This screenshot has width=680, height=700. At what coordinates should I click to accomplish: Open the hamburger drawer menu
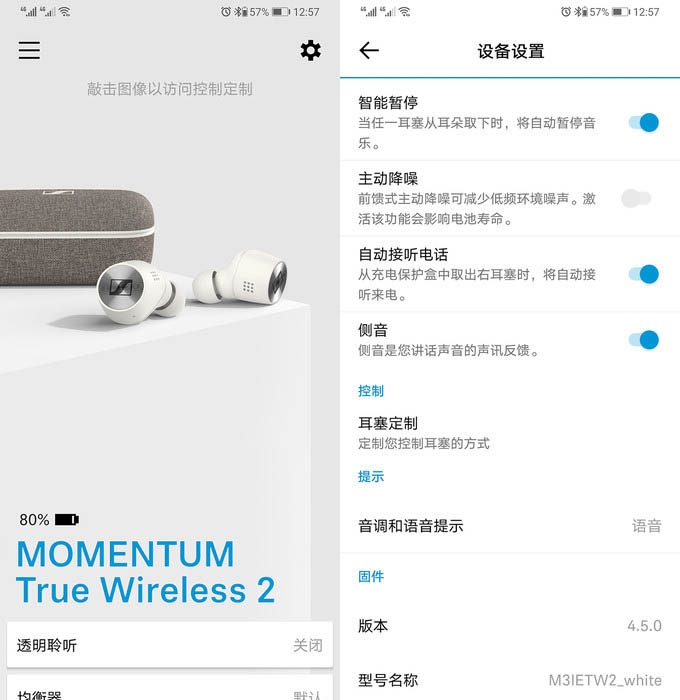coord(29,50)
